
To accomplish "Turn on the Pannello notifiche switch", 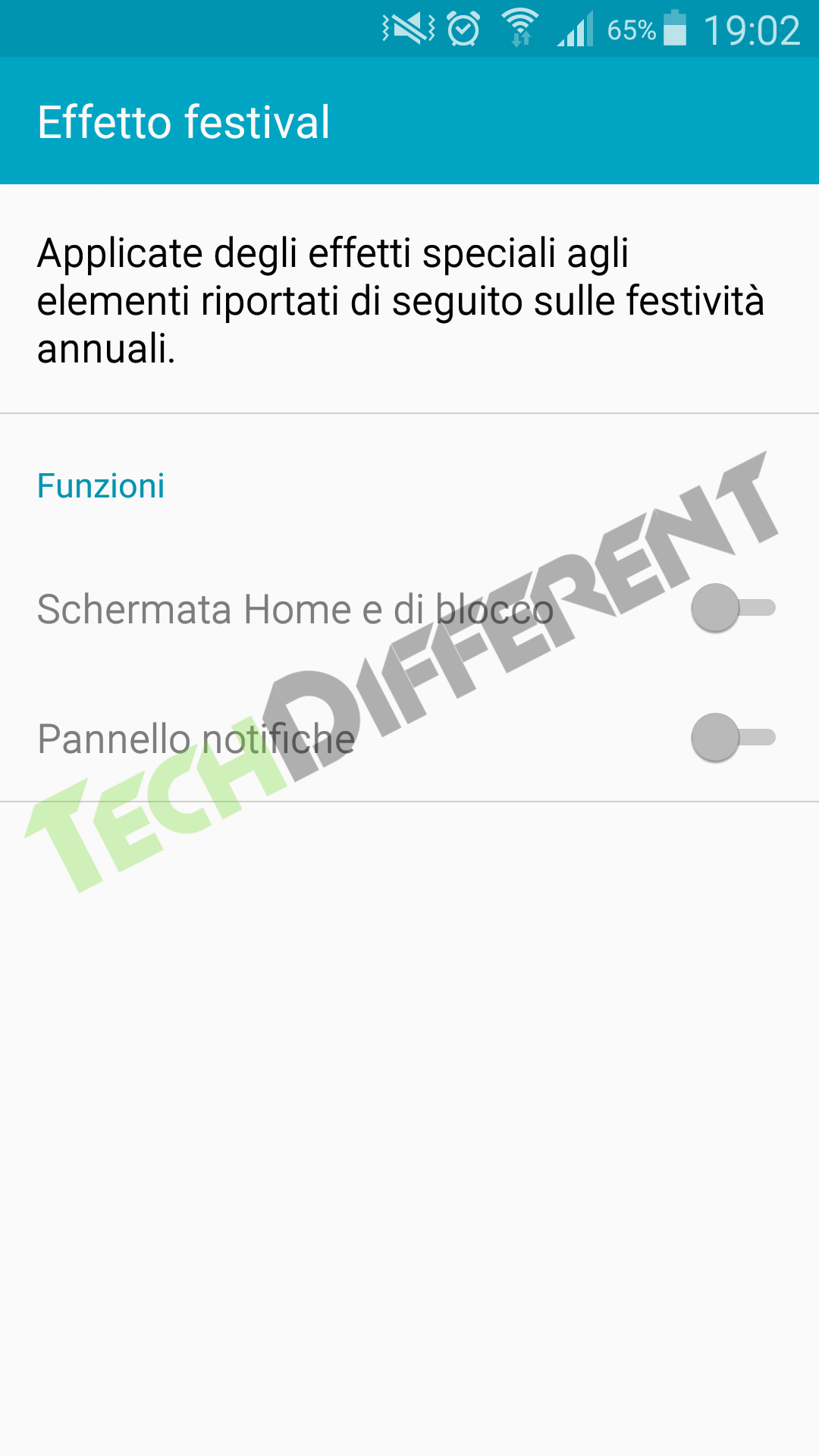I will [733, 737].
